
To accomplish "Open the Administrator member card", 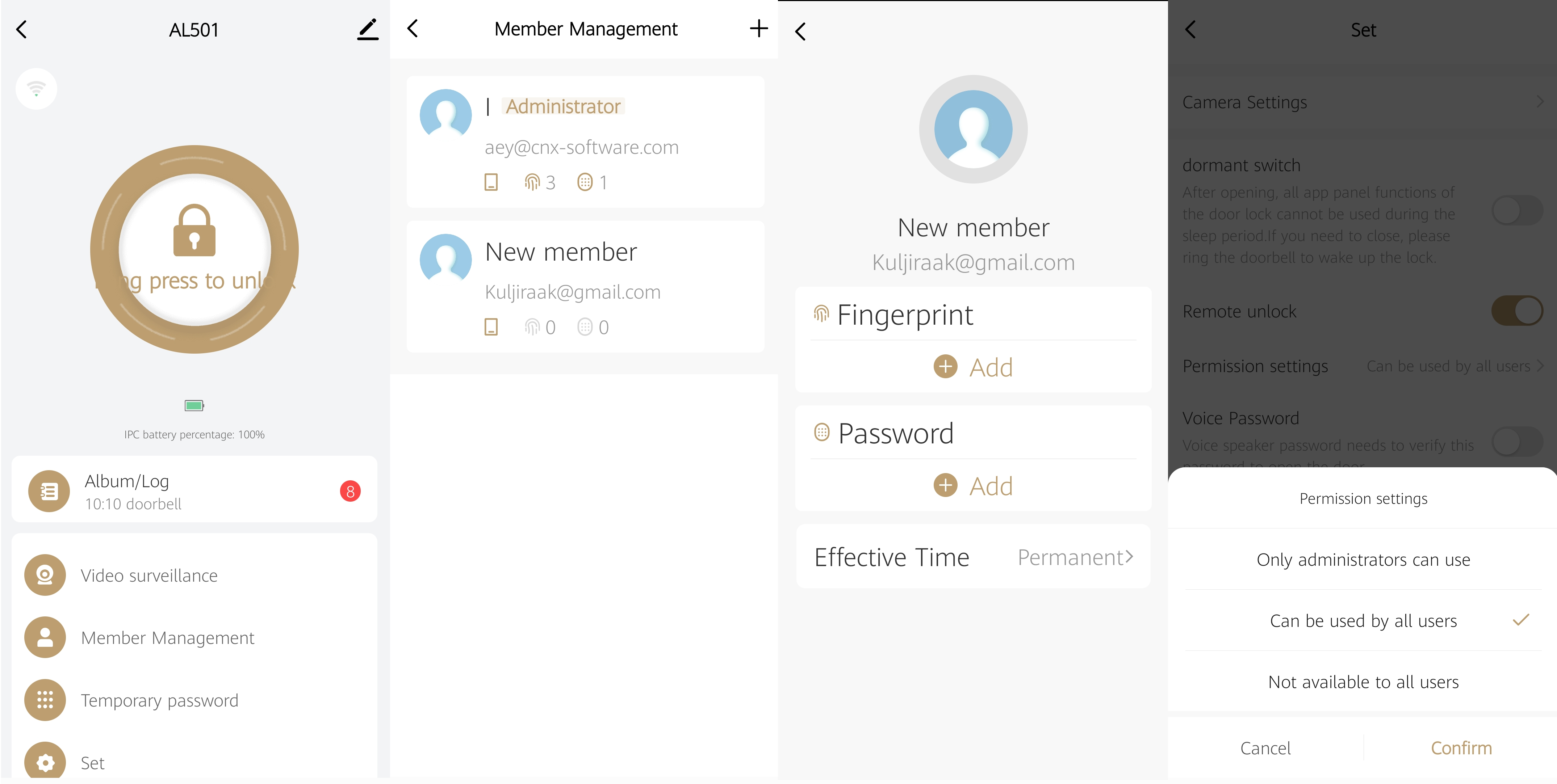I will (x=585, y=143).
